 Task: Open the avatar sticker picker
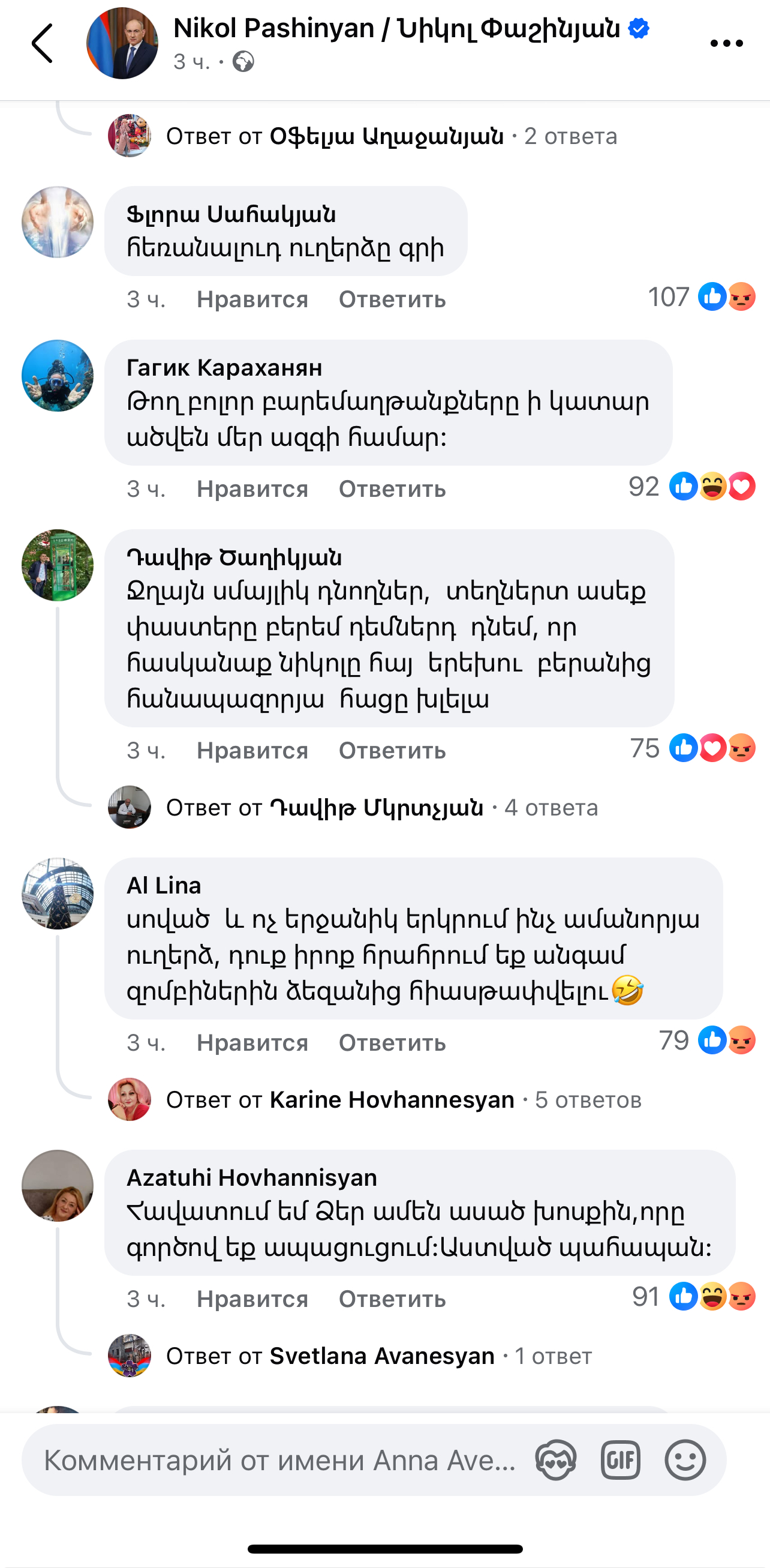pos(555,1460)
